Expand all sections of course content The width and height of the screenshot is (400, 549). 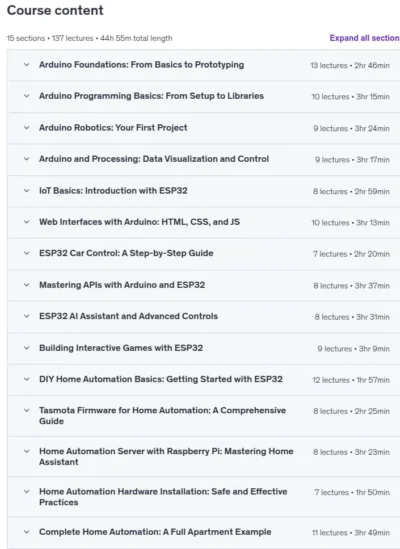tap(364, 38)
